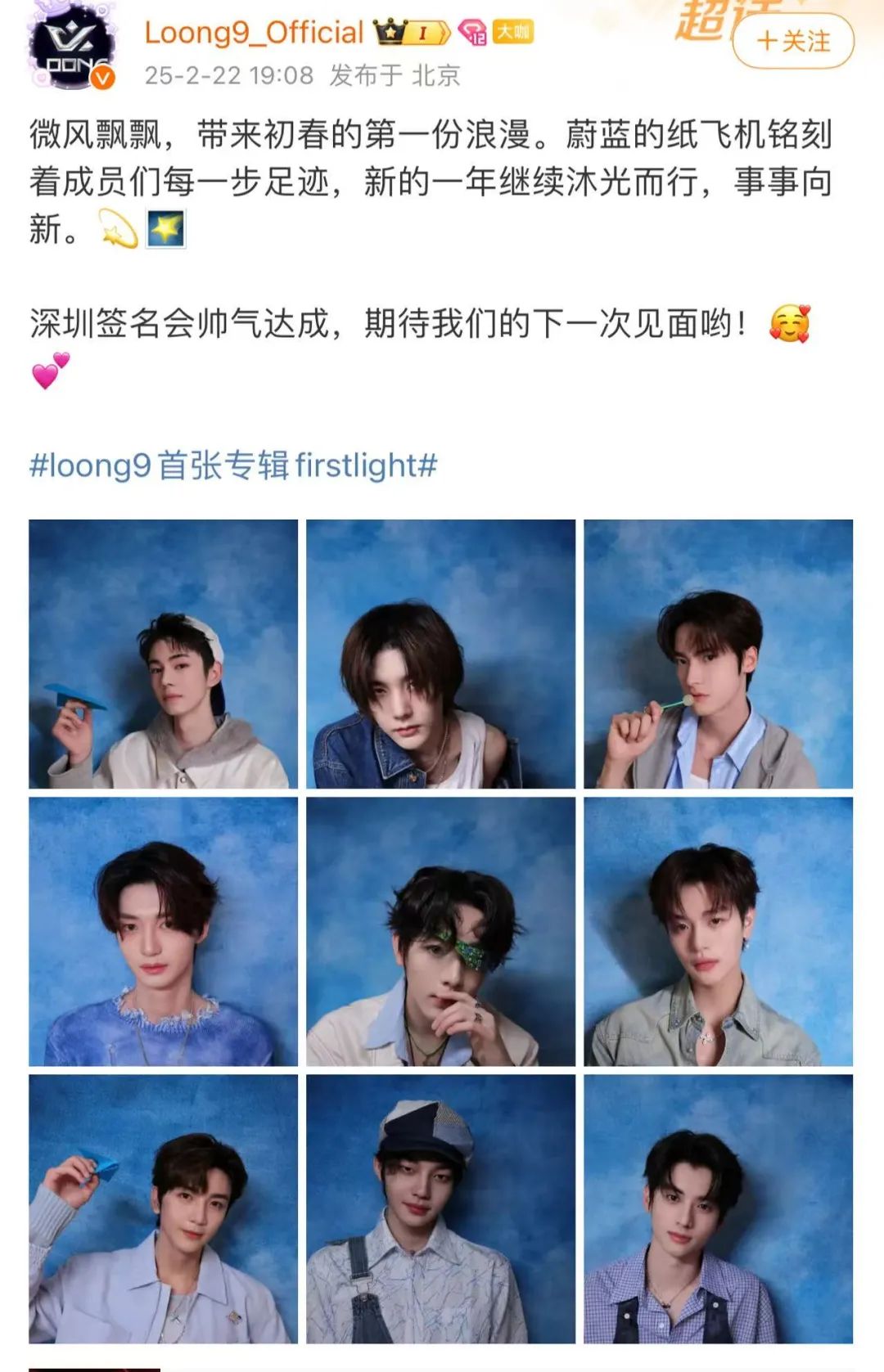This screenshot has width=884, height=1372.
Task: Follow Loong9_Official with the +关注 button
Action: (x=792, y=41)
